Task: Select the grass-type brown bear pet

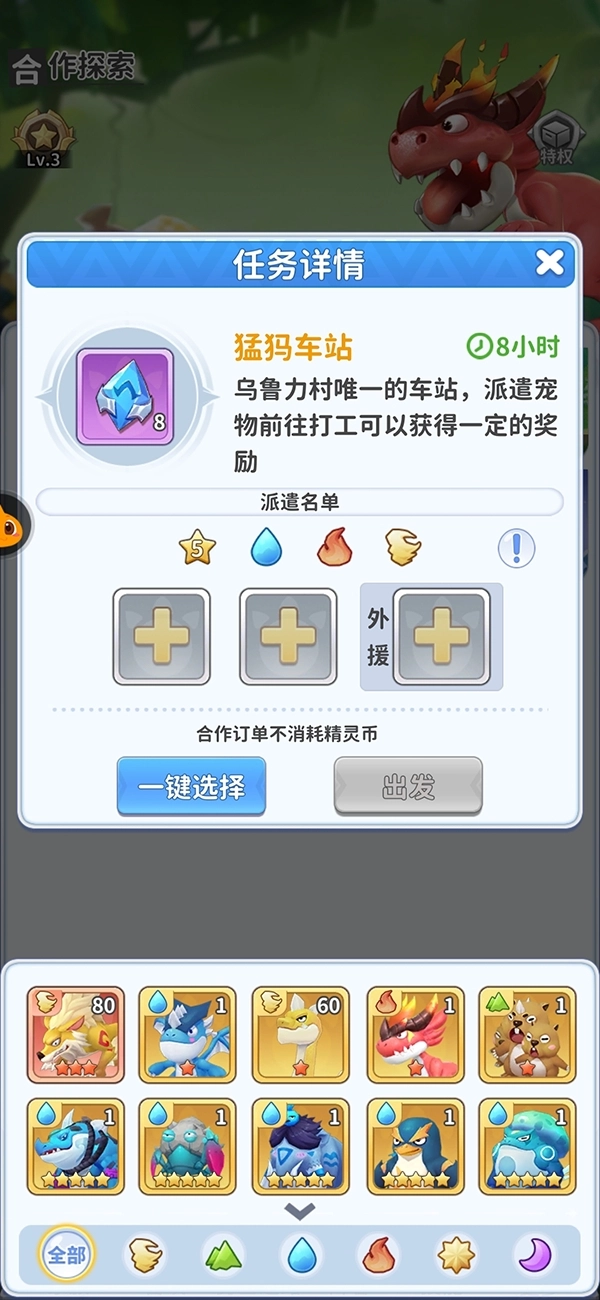Action: (528, 1034)
